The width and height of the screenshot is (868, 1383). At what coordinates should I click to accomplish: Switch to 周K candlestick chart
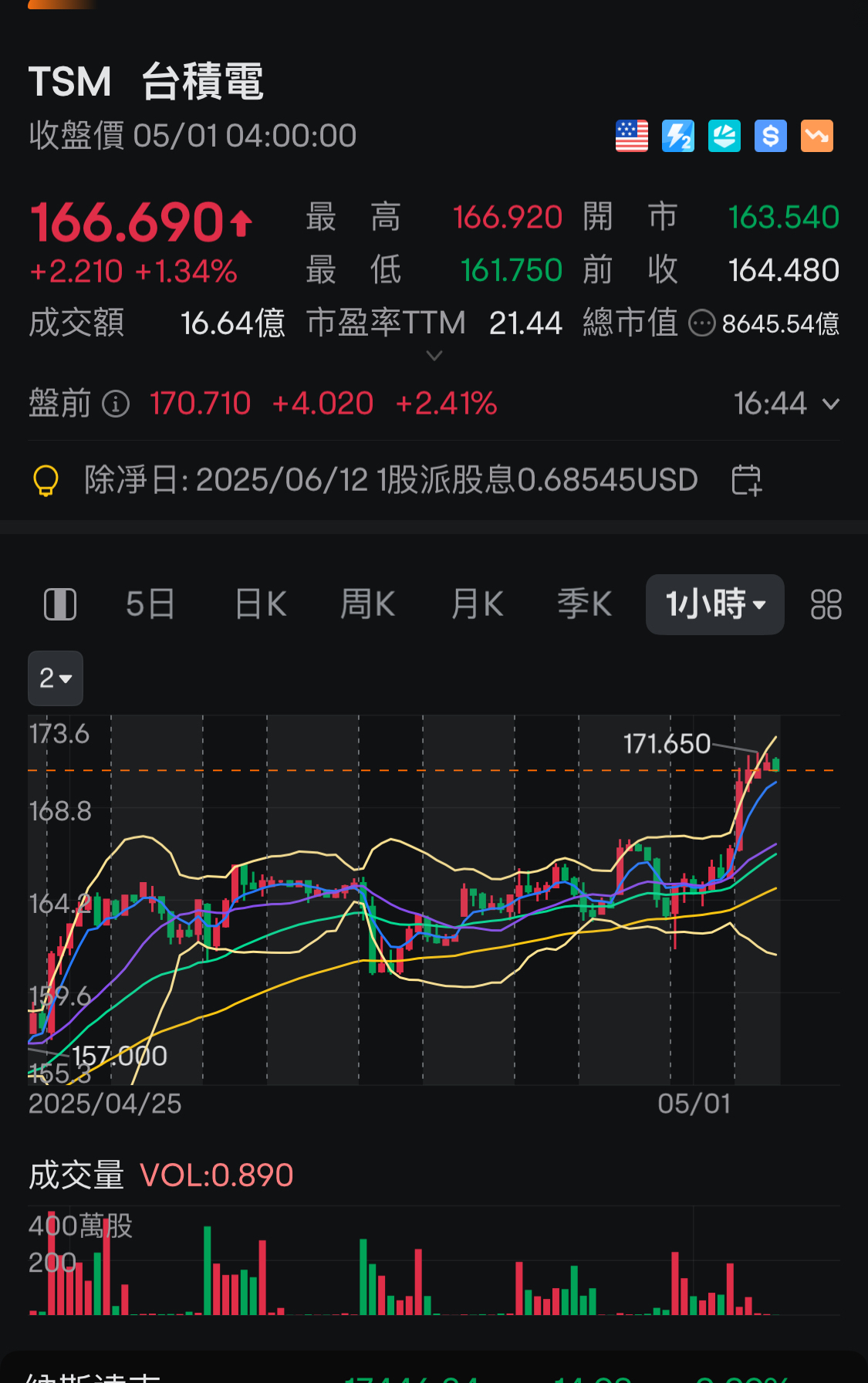(x=368, y=604)
